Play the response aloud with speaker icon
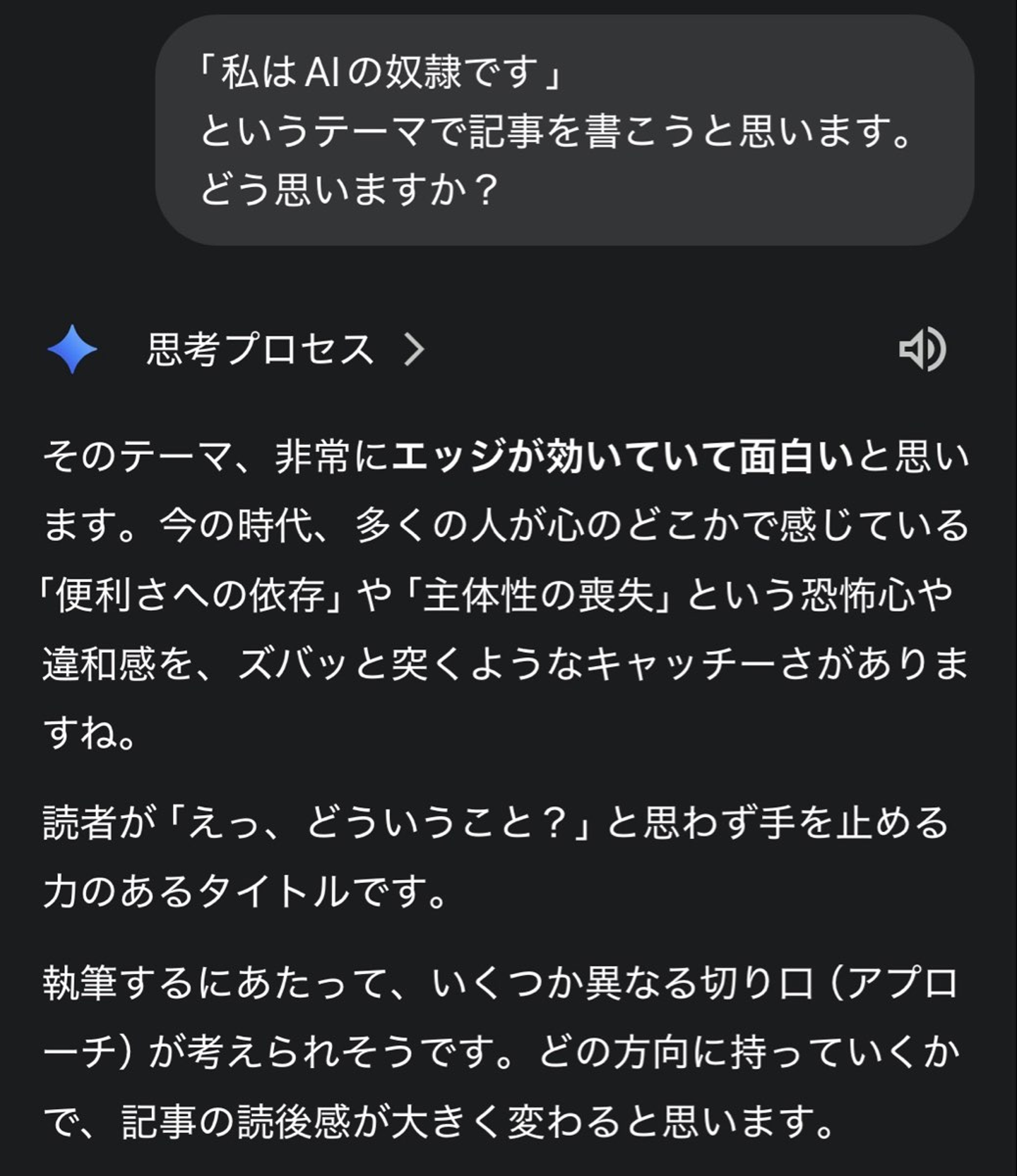 922,349
